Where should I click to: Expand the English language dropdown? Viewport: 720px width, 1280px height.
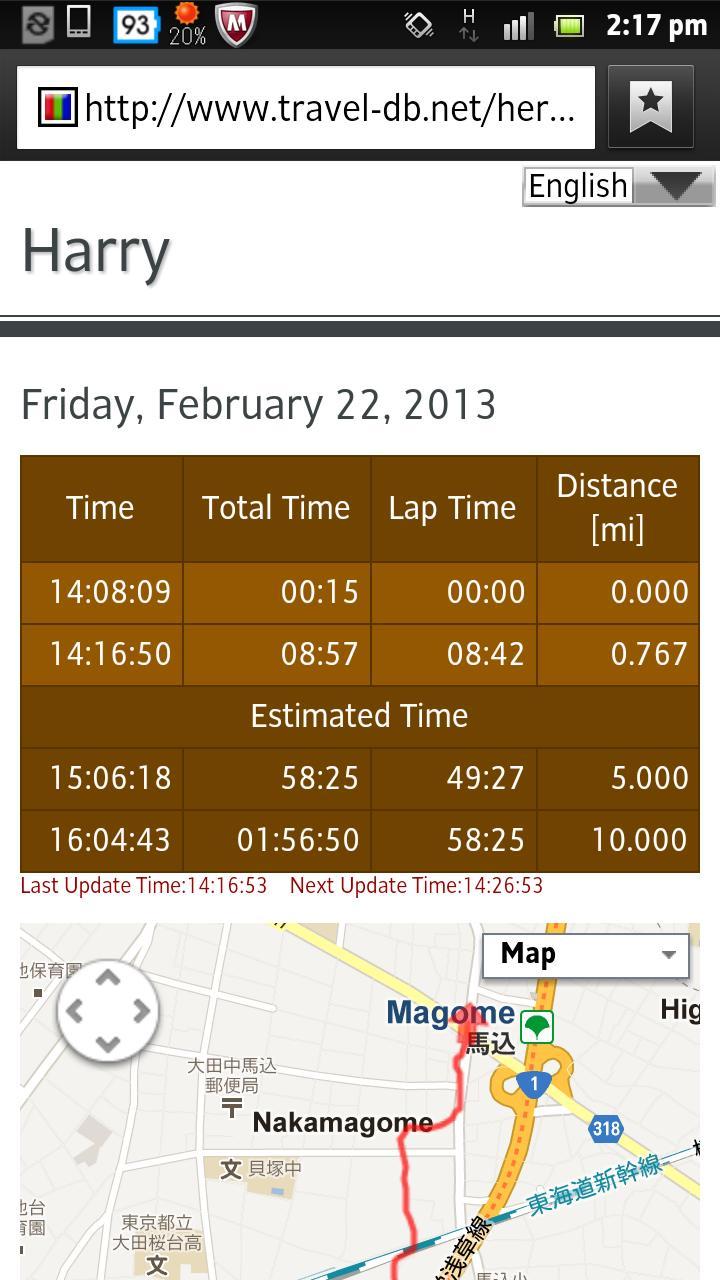point(618,186)
